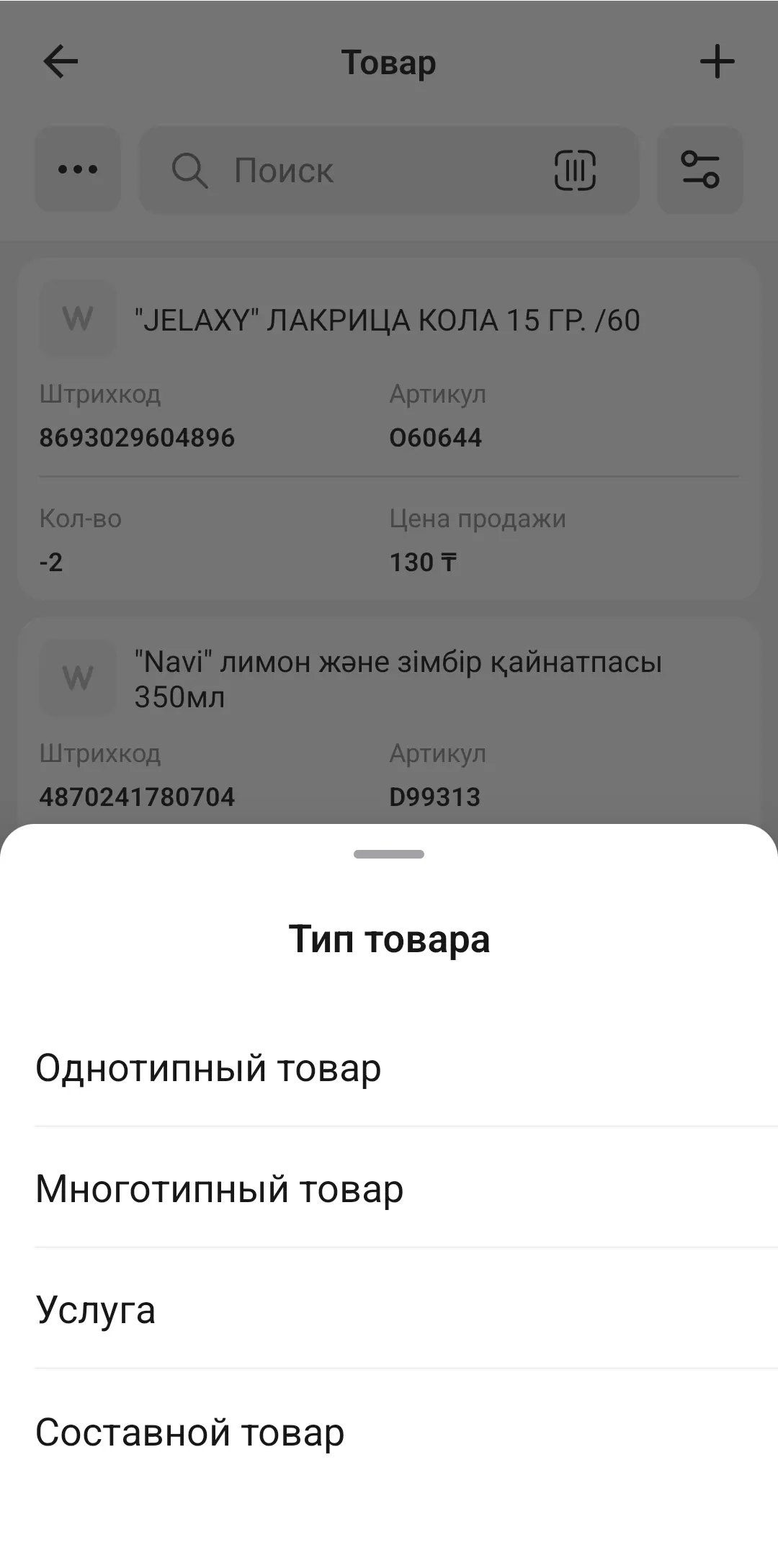This screenshot has width=778, height=1568.
Task: Choose Составной товар as product type
Action: (191, 1432)
